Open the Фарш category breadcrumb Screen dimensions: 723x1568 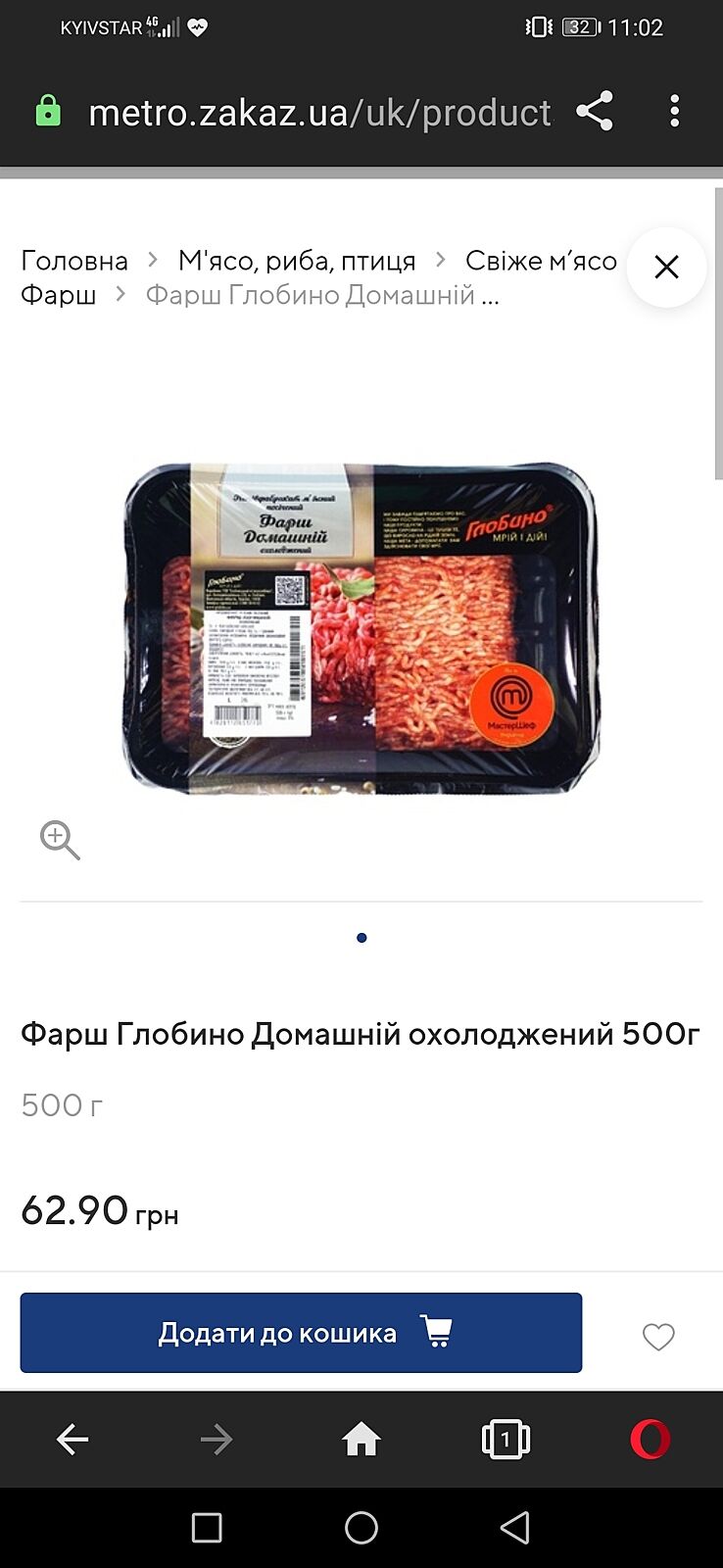59,295
